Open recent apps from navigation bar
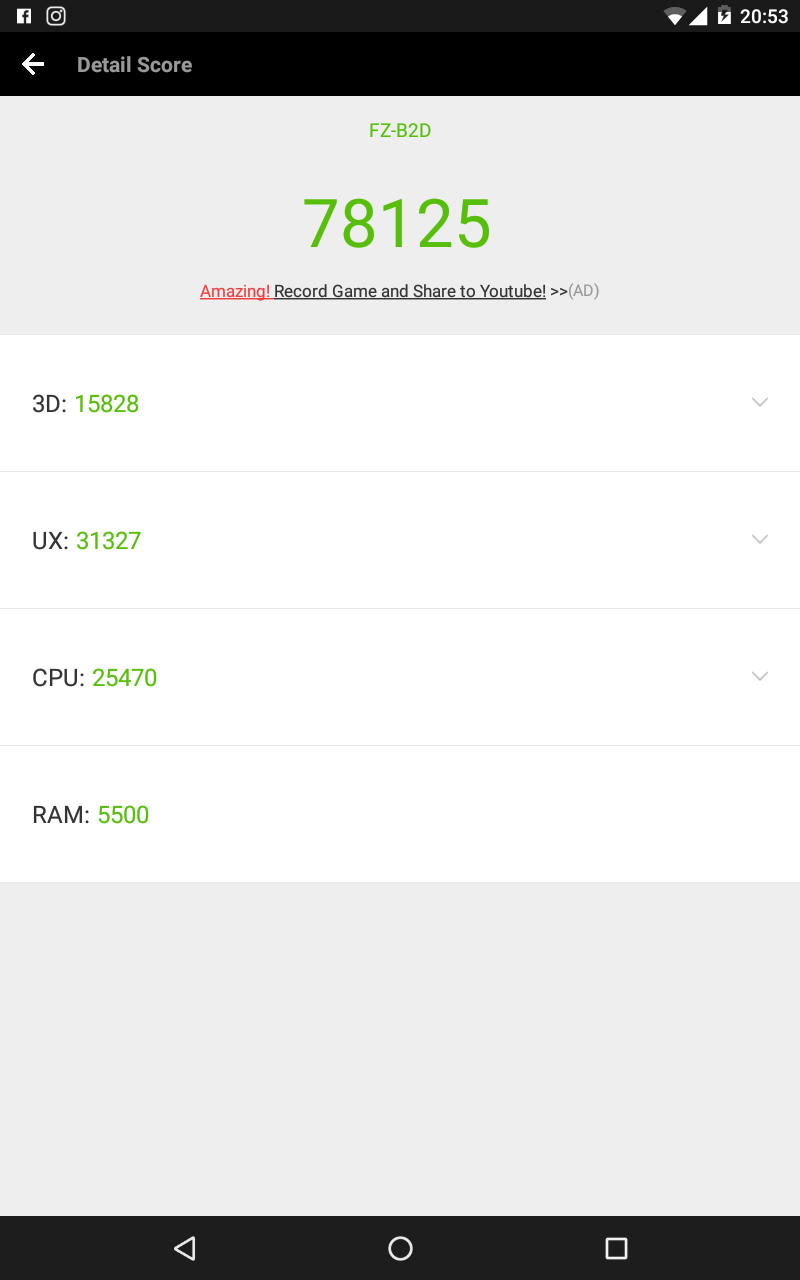 click(616, 1248)
